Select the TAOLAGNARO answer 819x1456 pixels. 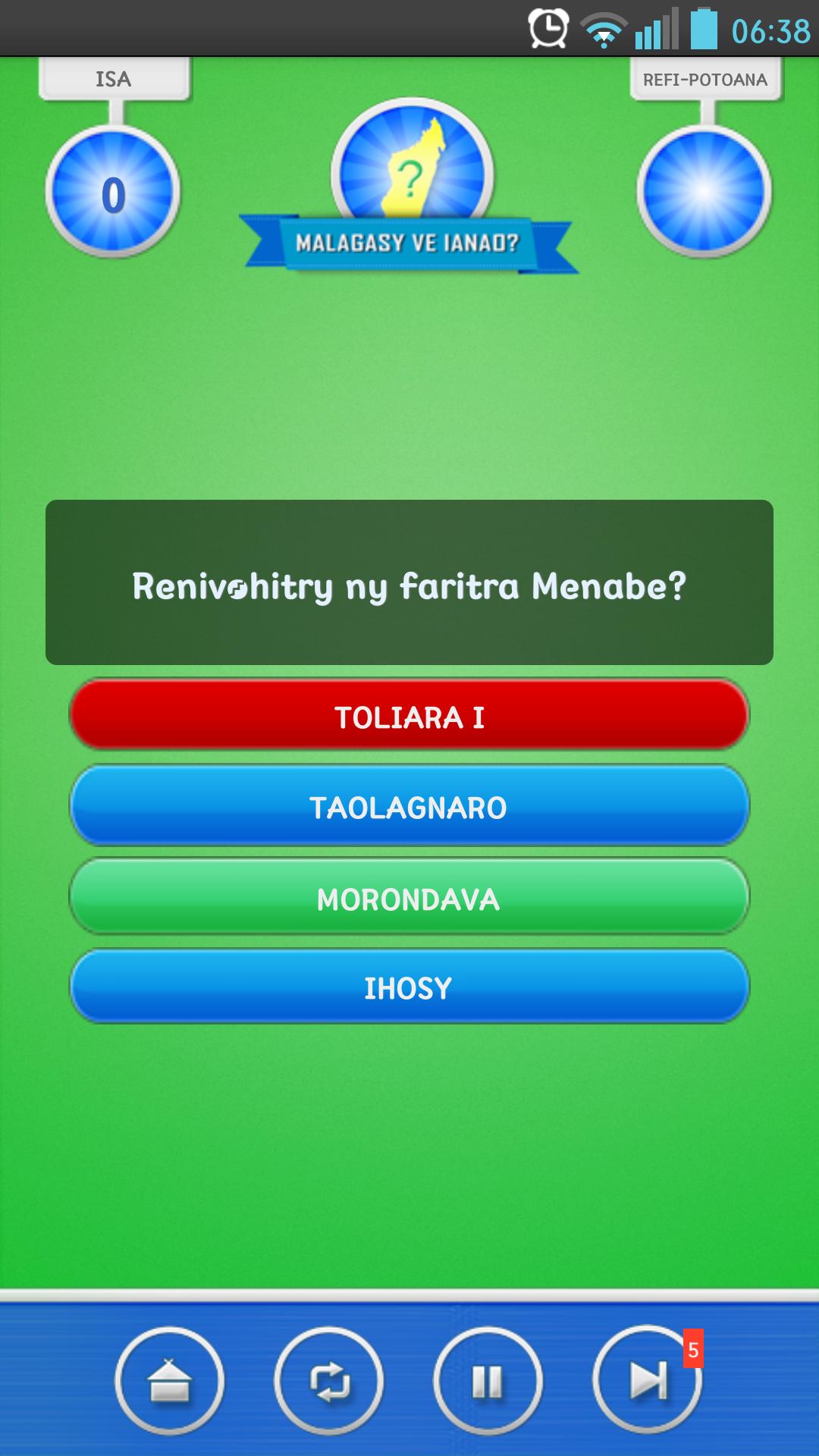pos(409,808)
